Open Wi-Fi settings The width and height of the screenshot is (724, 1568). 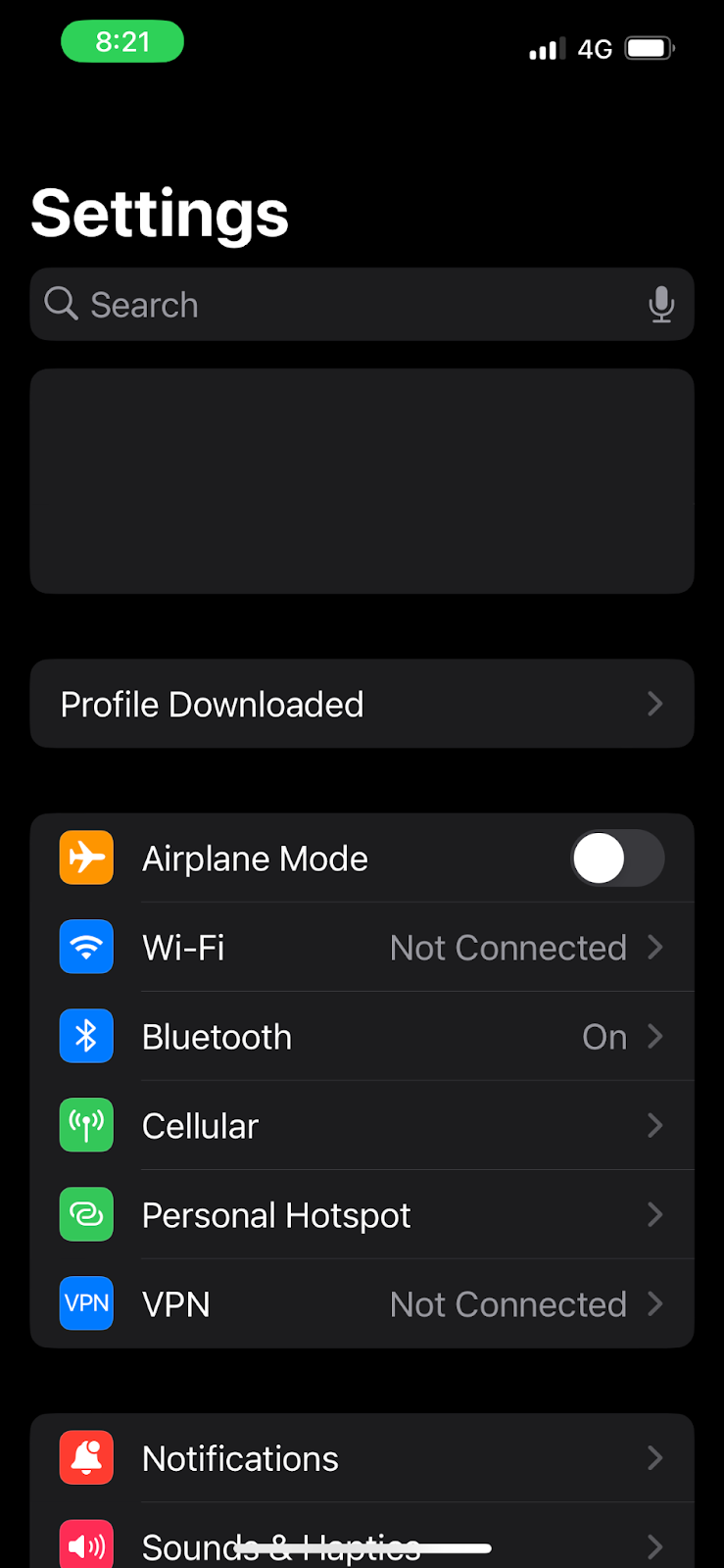[362, 947]
